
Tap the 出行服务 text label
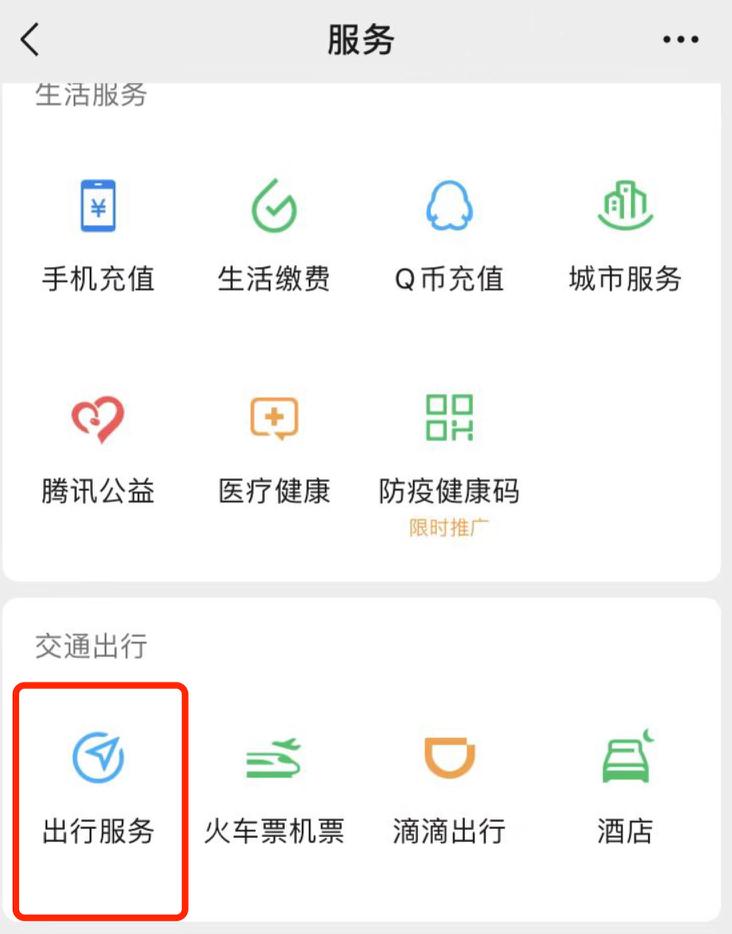(97, 829)
